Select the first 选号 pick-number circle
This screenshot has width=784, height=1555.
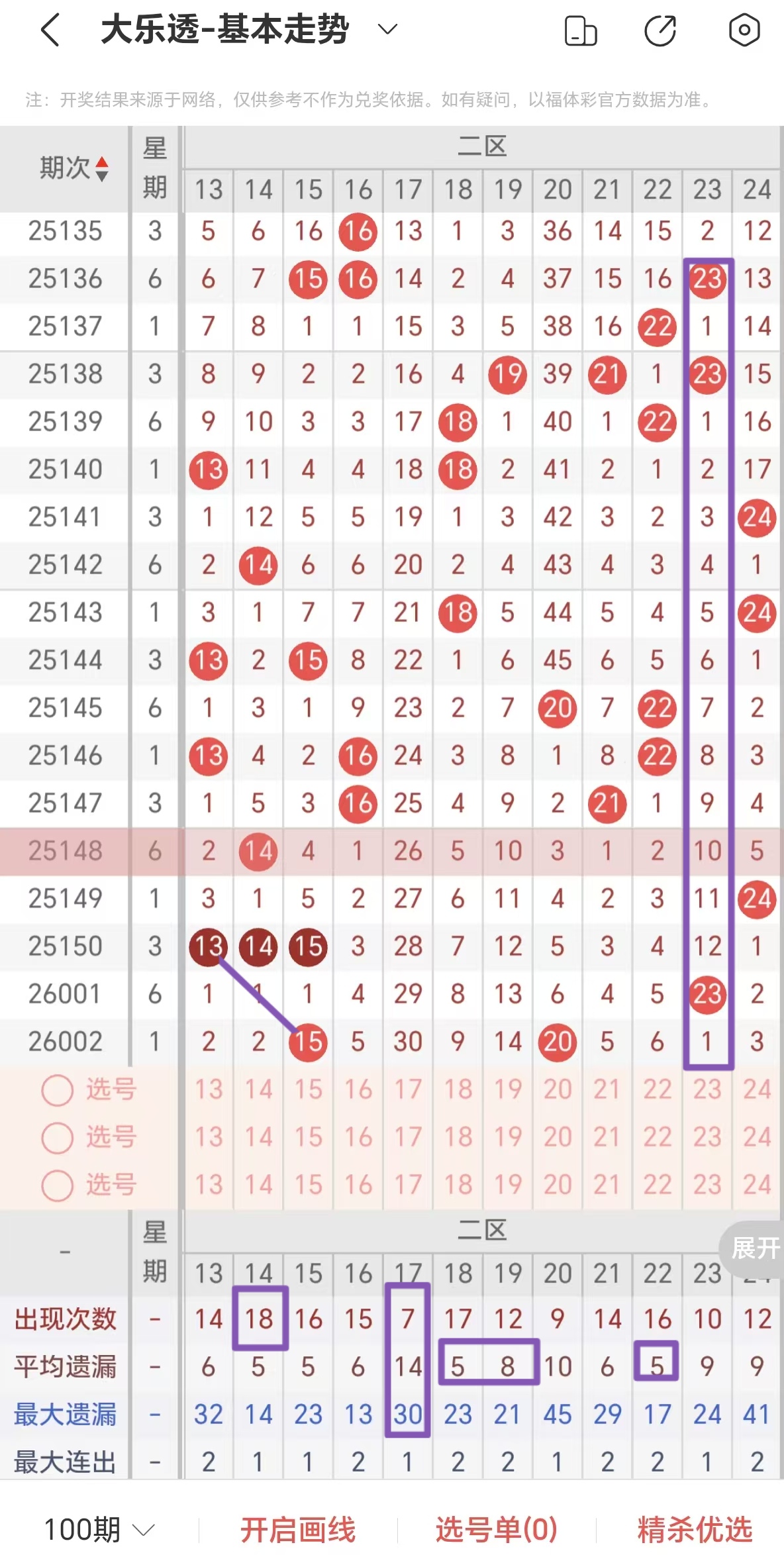click(57, 1089)
